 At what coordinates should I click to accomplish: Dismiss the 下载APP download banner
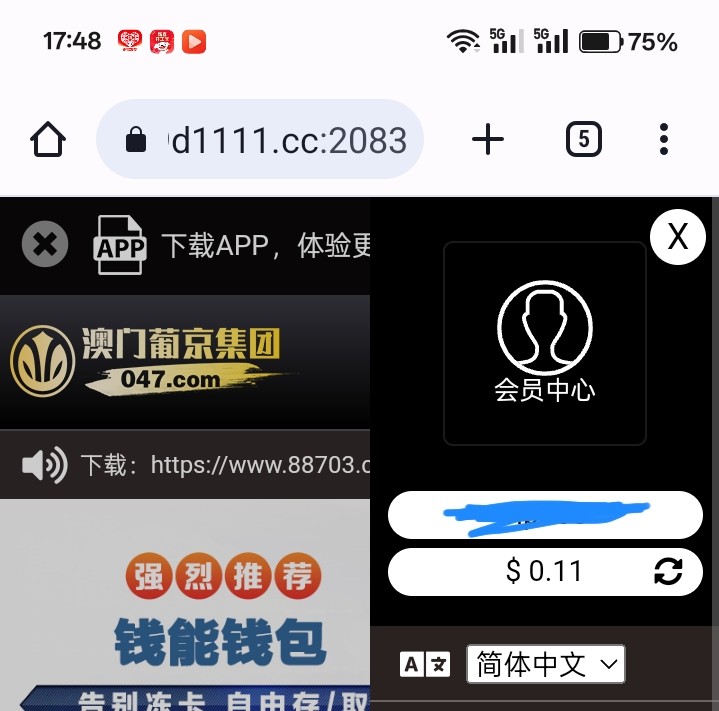click(x=45, y=244)
